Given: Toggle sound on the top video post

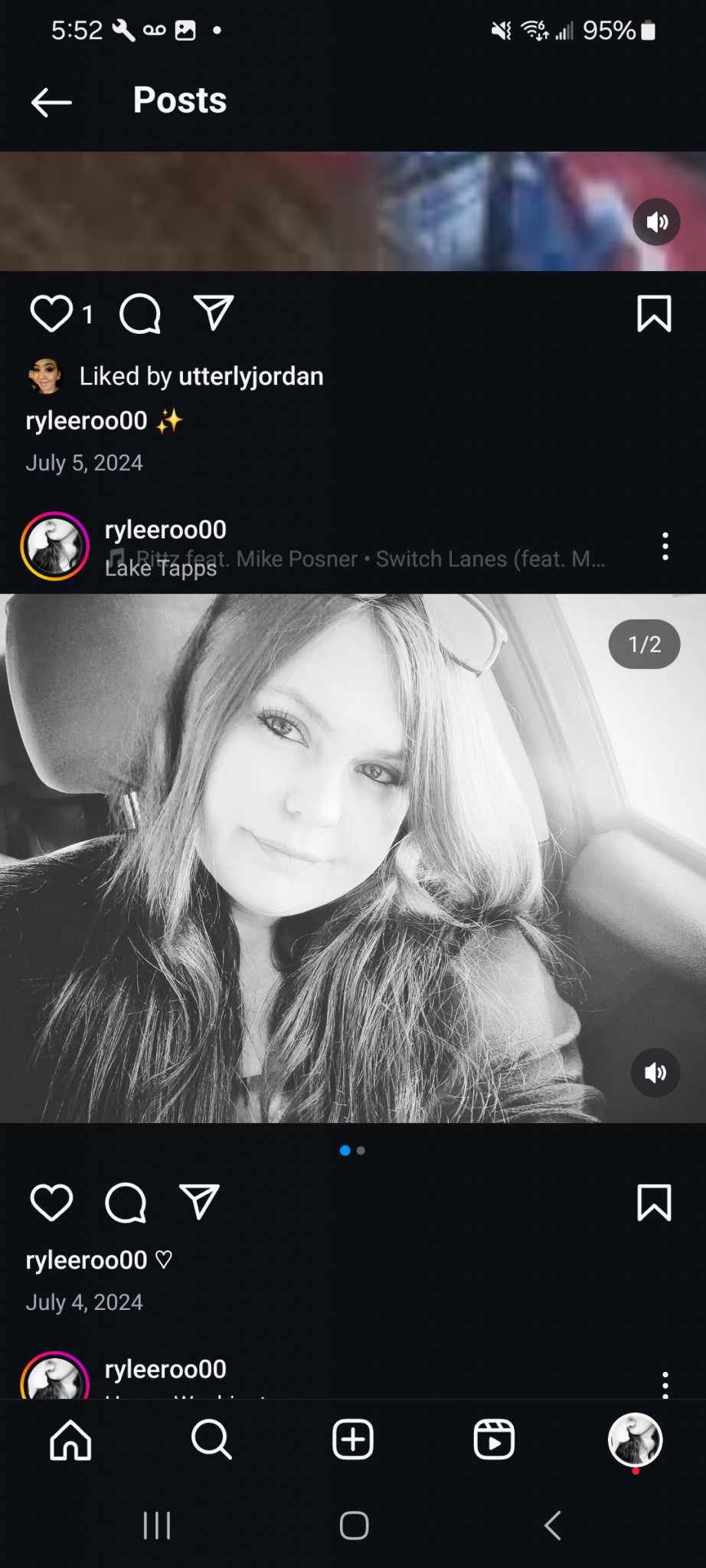Looking at the screenshot, I should tap(656, 222).
